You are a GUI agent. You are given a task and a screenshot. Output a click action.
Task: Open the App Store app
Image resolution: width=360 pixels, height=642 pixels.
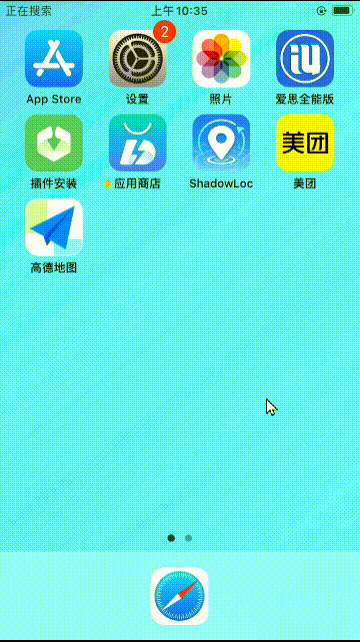pyautogui.click(x=54, y=59)
